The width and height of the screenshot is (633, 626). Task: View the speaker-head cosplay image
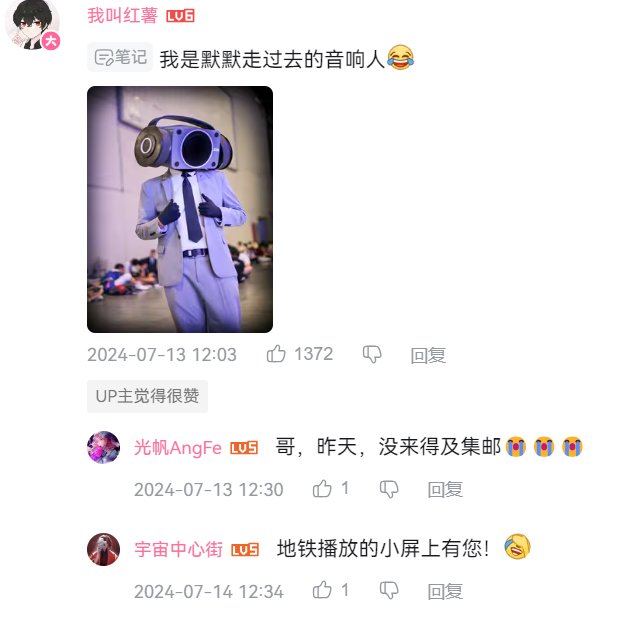tap(180, 209)
